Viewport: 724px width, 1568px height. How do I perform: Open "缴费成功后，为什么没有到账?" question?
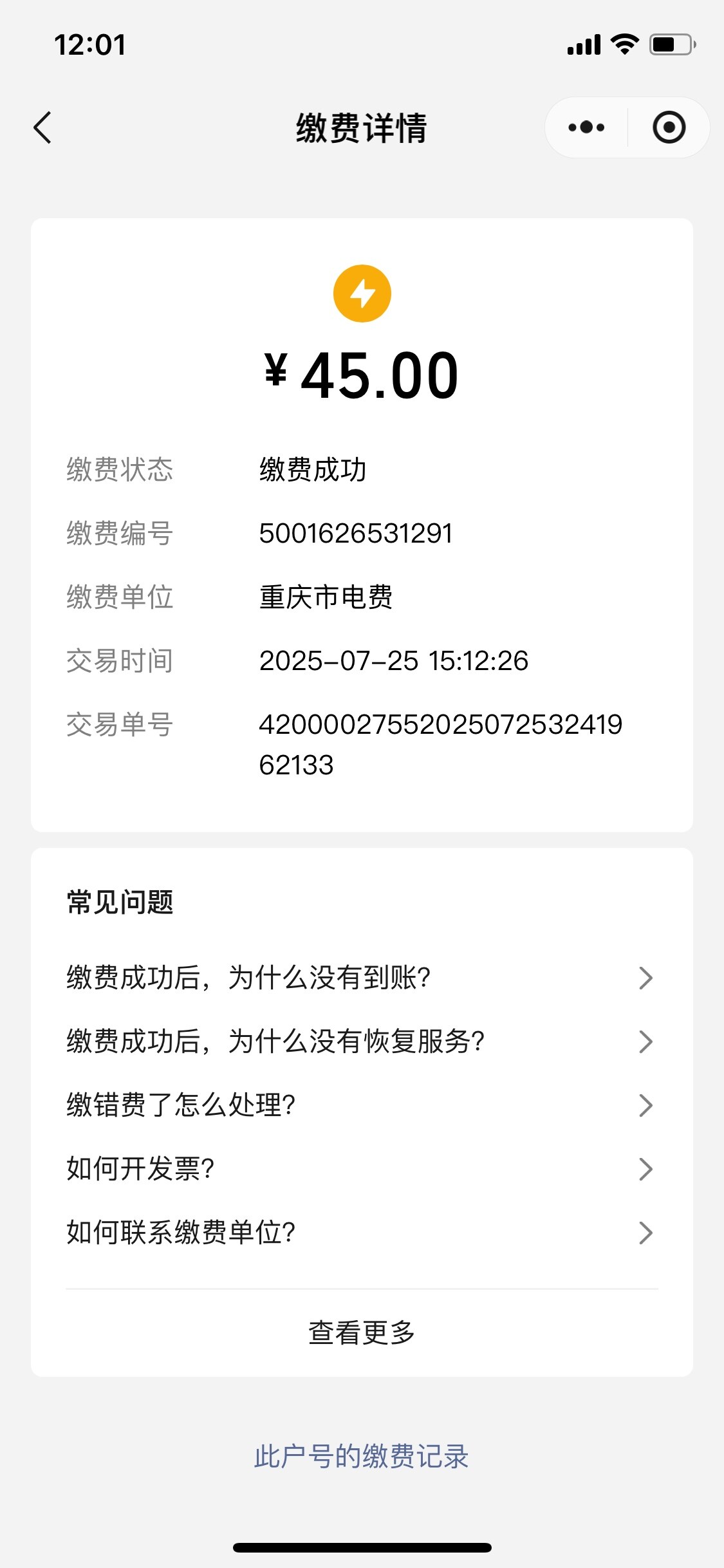(x=360, y=978)
